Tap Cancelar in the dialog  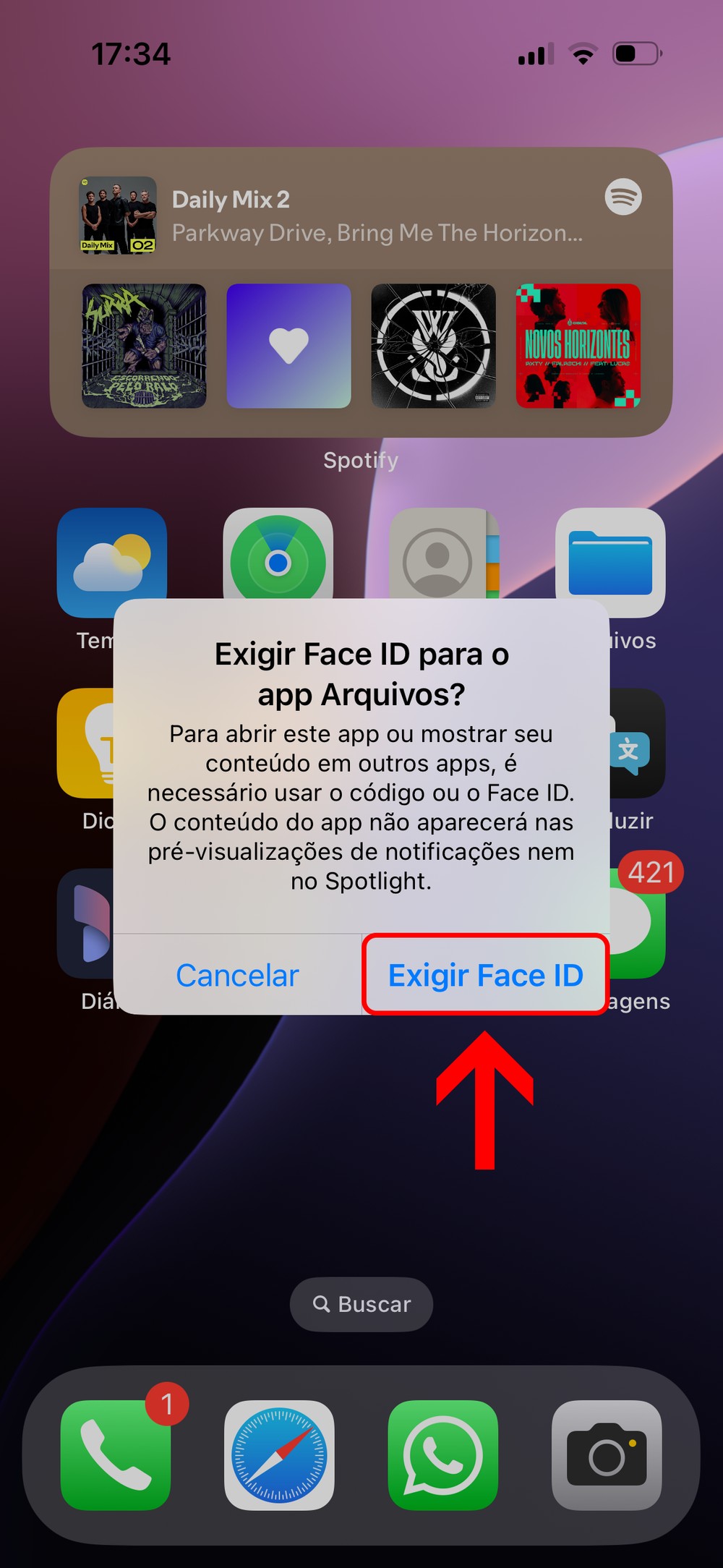coord(237,975)
